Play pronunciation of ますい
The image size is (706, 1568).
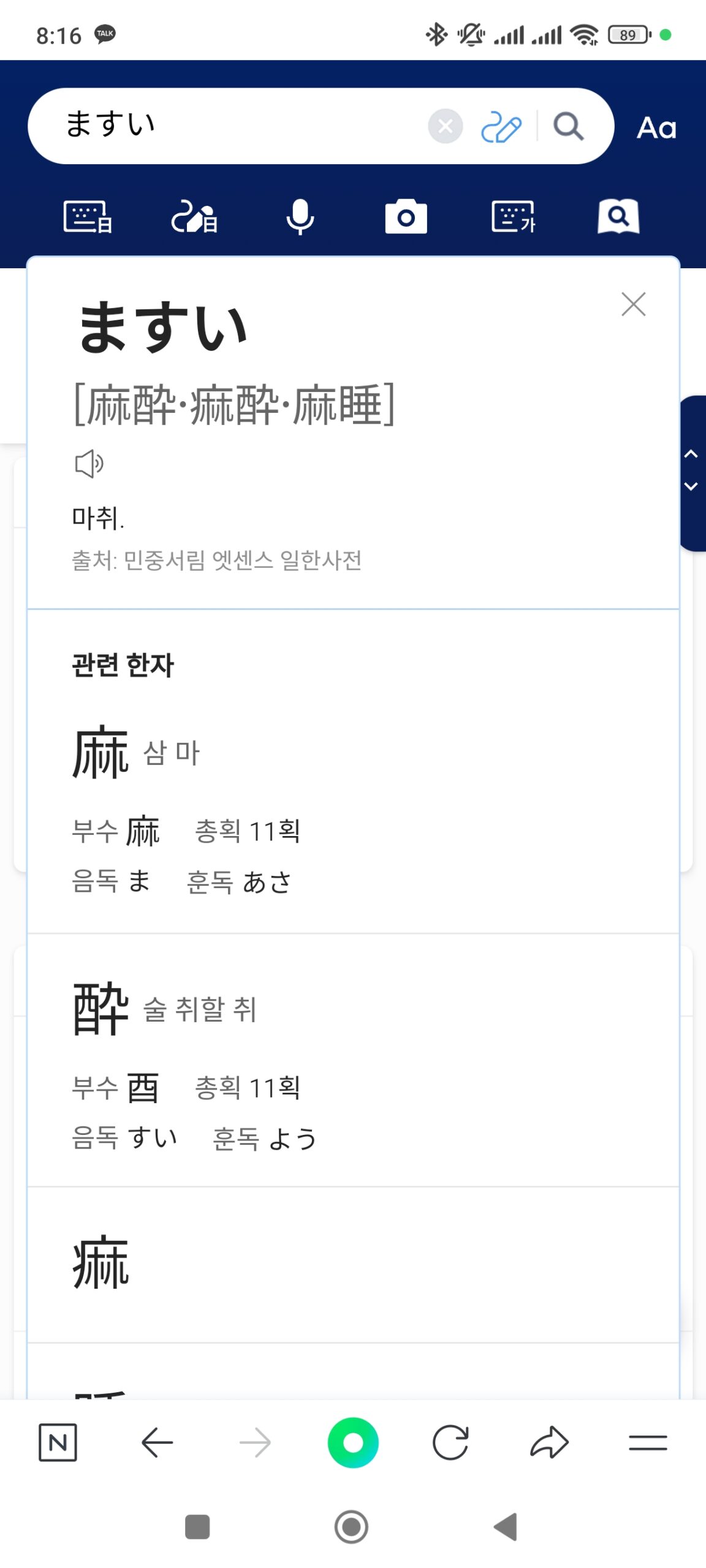pos(89,463)
